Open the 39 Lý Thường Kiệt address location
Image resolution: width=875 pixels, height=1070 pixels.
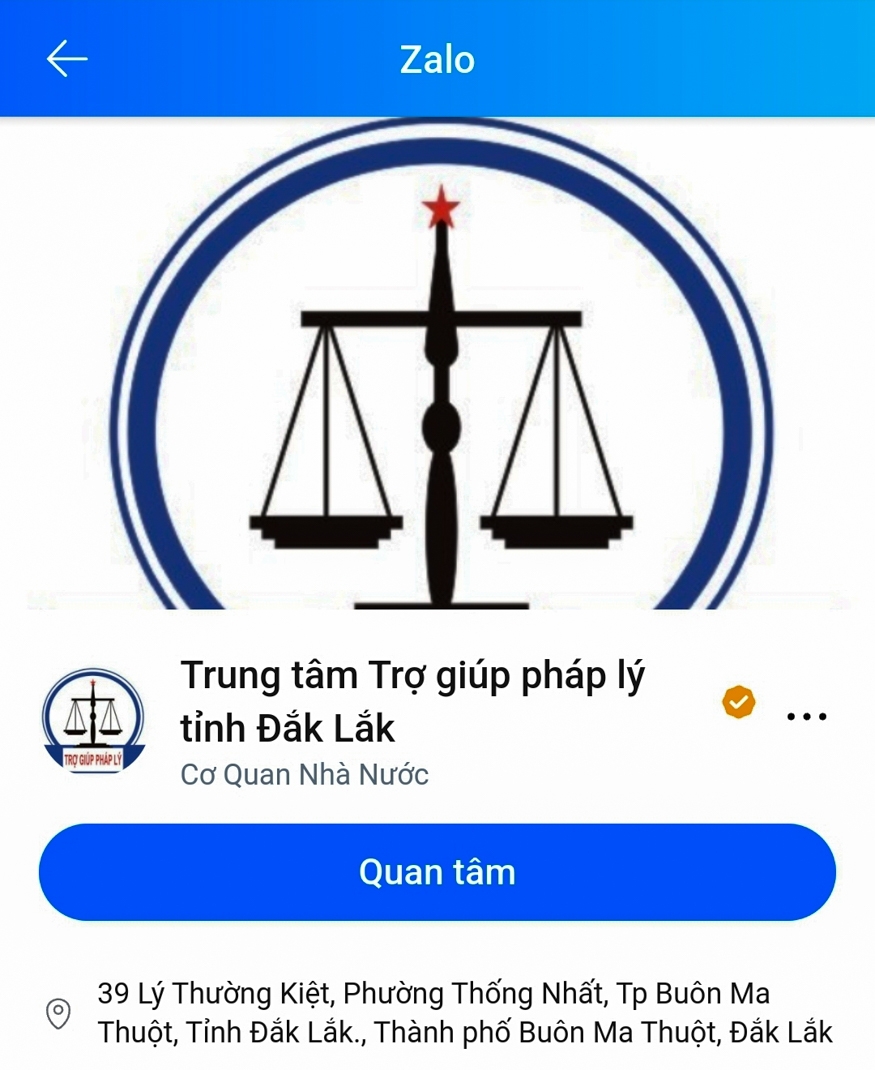coord(464,1013)
